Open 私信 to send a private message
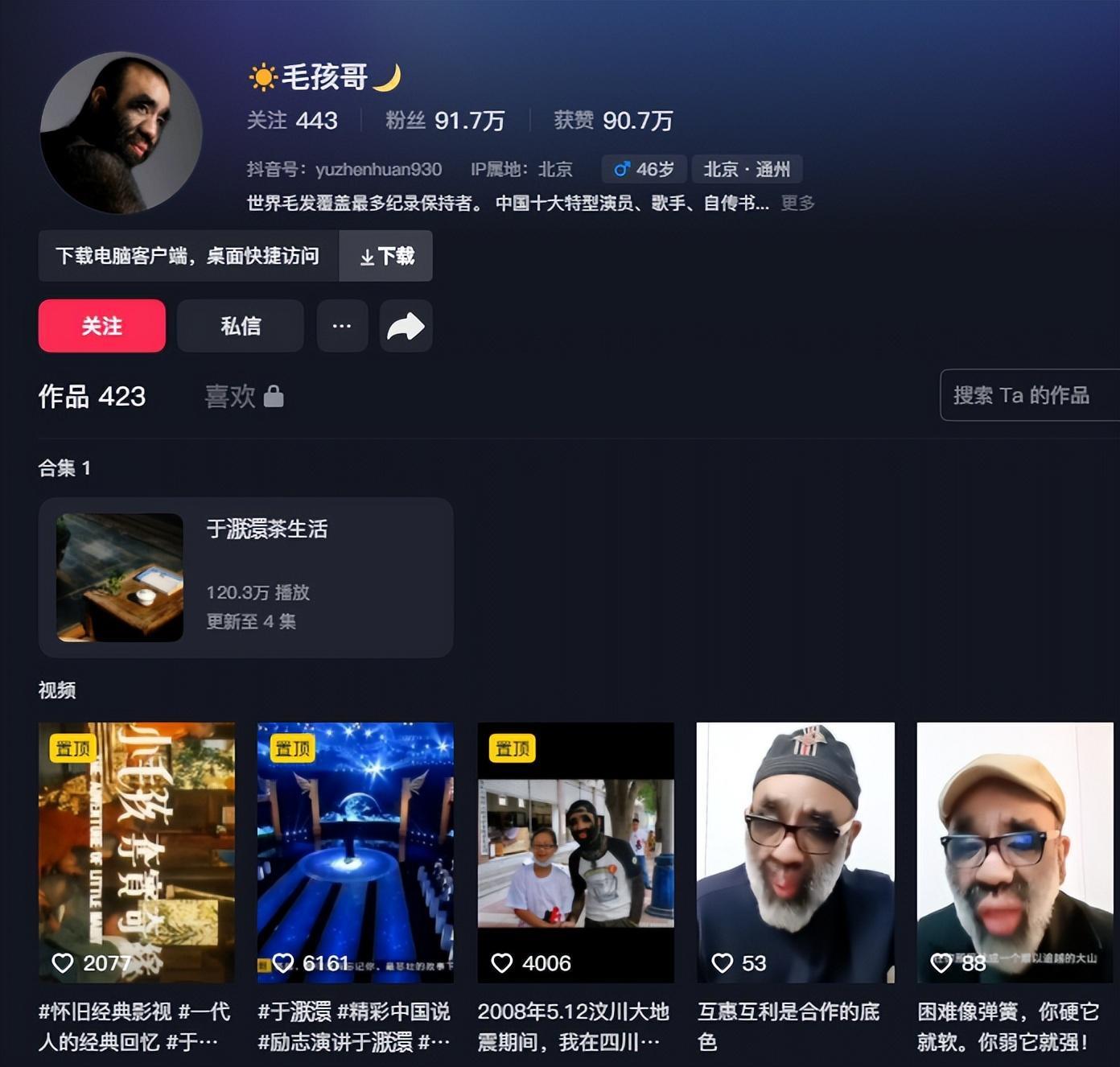This screenshot has height=1067, width=1120. click(x=241, y=326)
